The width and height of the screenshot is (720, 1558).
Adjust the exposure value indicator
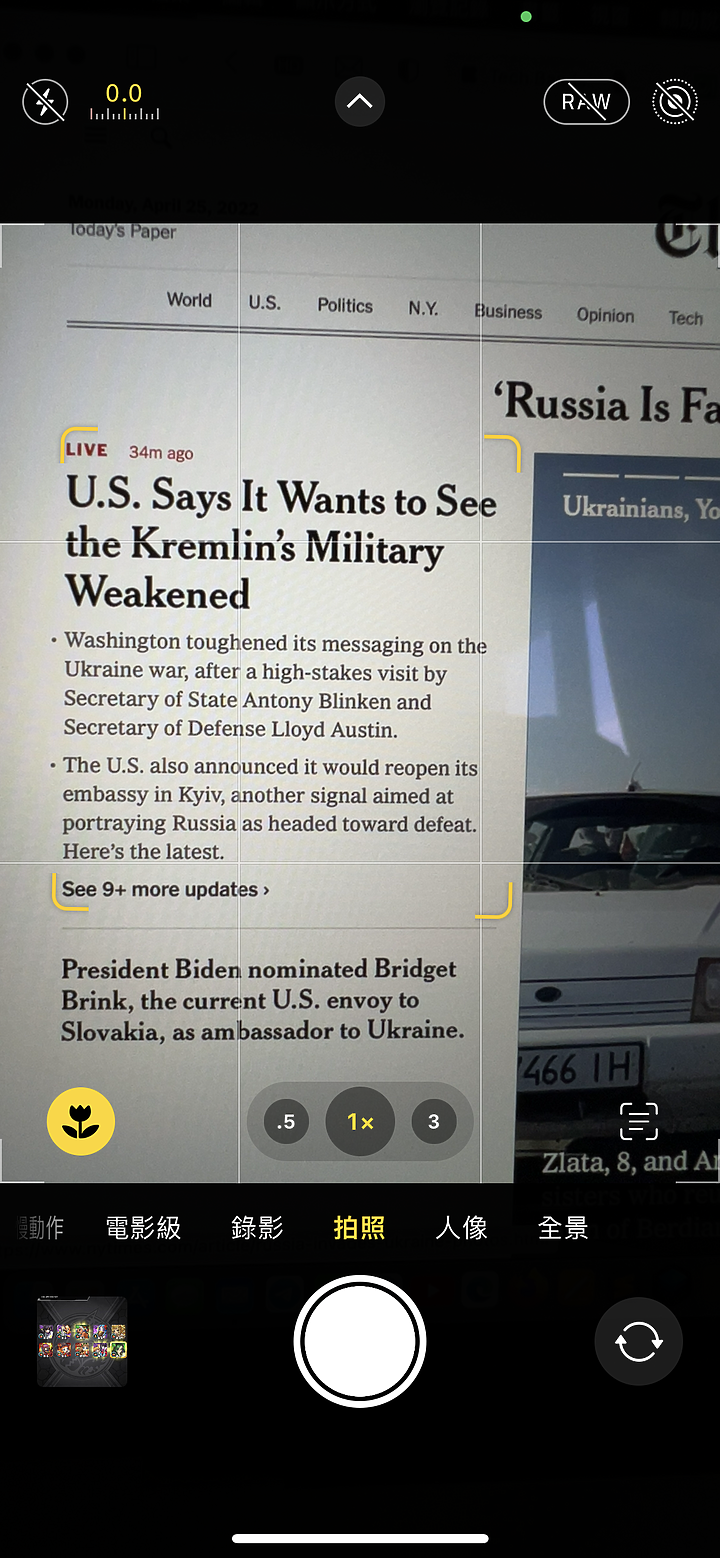(x=124, y=103)
